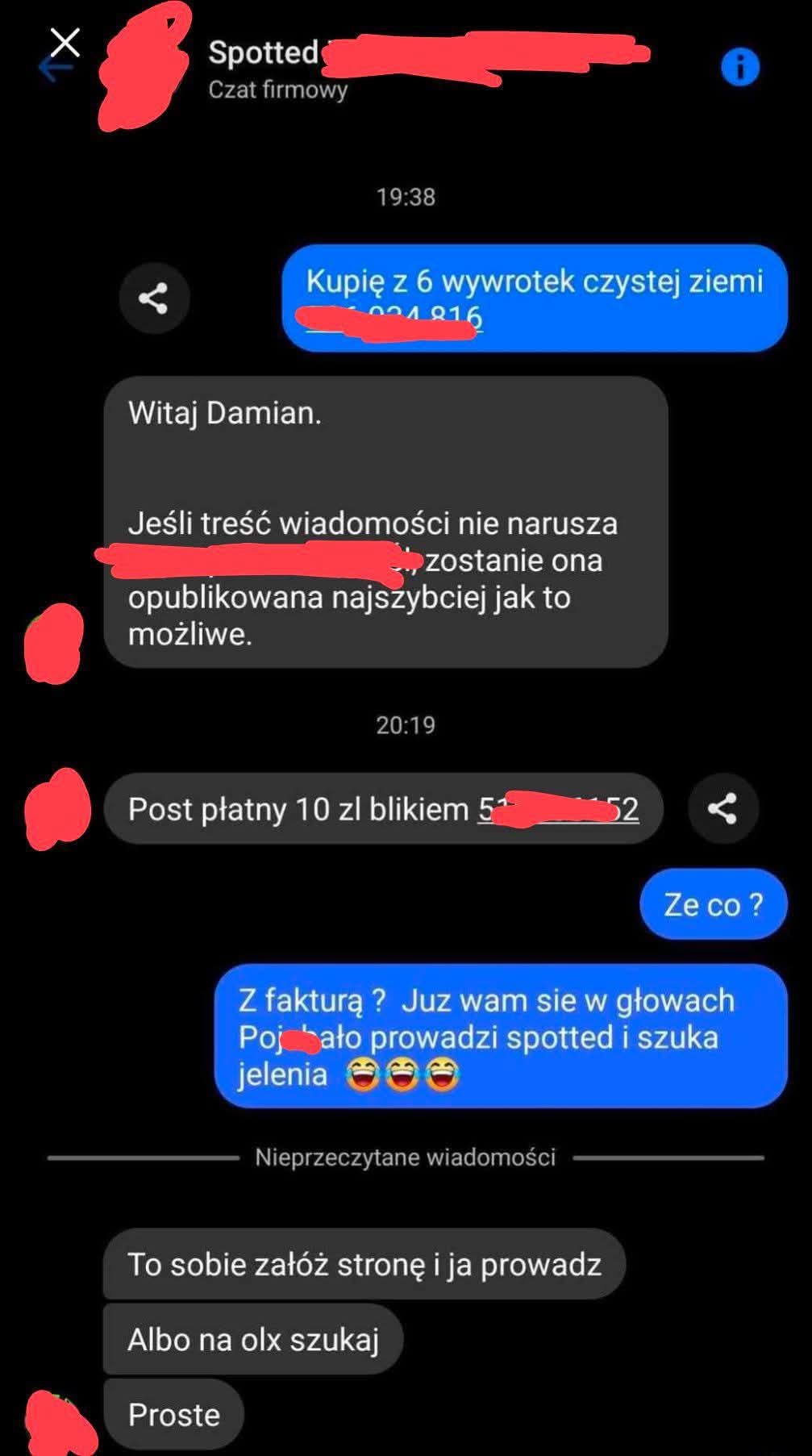
Task: Close the screenshot viewer with the X
Action: (x=65, y=42)
